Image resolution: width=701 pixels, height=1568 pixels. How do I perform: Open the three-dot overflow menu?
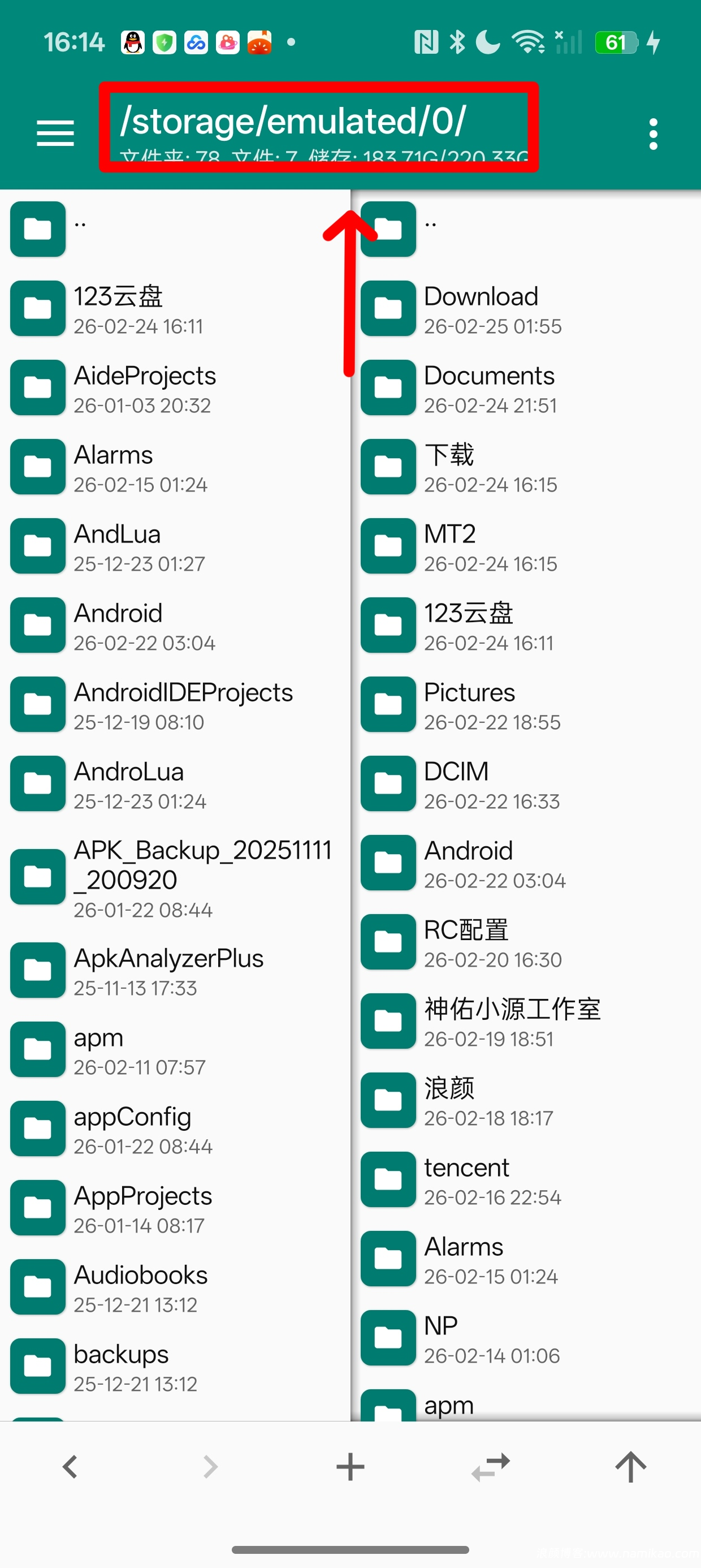[x=653, y=133]
